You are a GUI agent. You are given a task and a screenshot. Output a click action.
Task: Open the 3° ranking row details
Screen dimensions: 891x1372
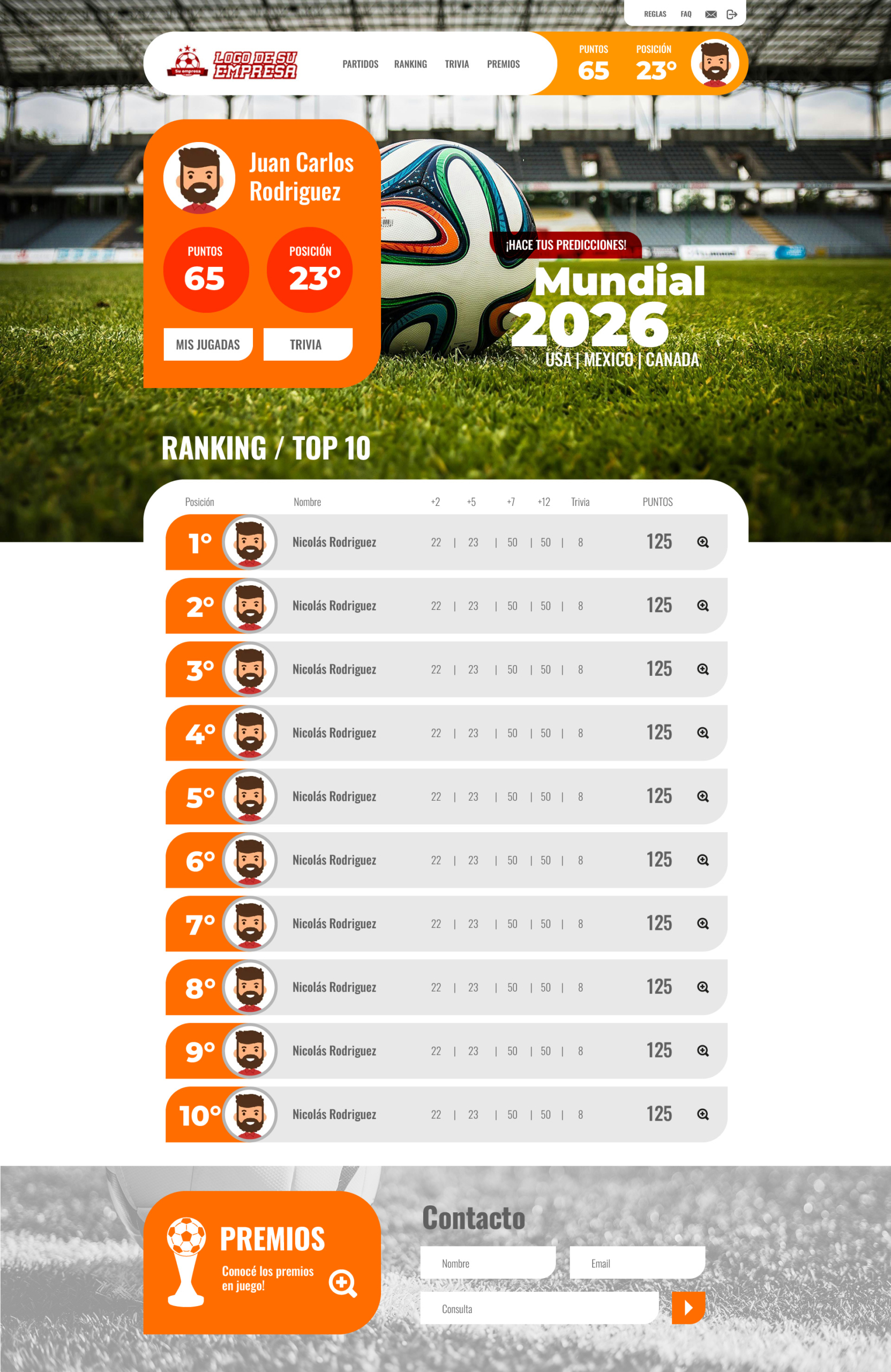(702, 669)
